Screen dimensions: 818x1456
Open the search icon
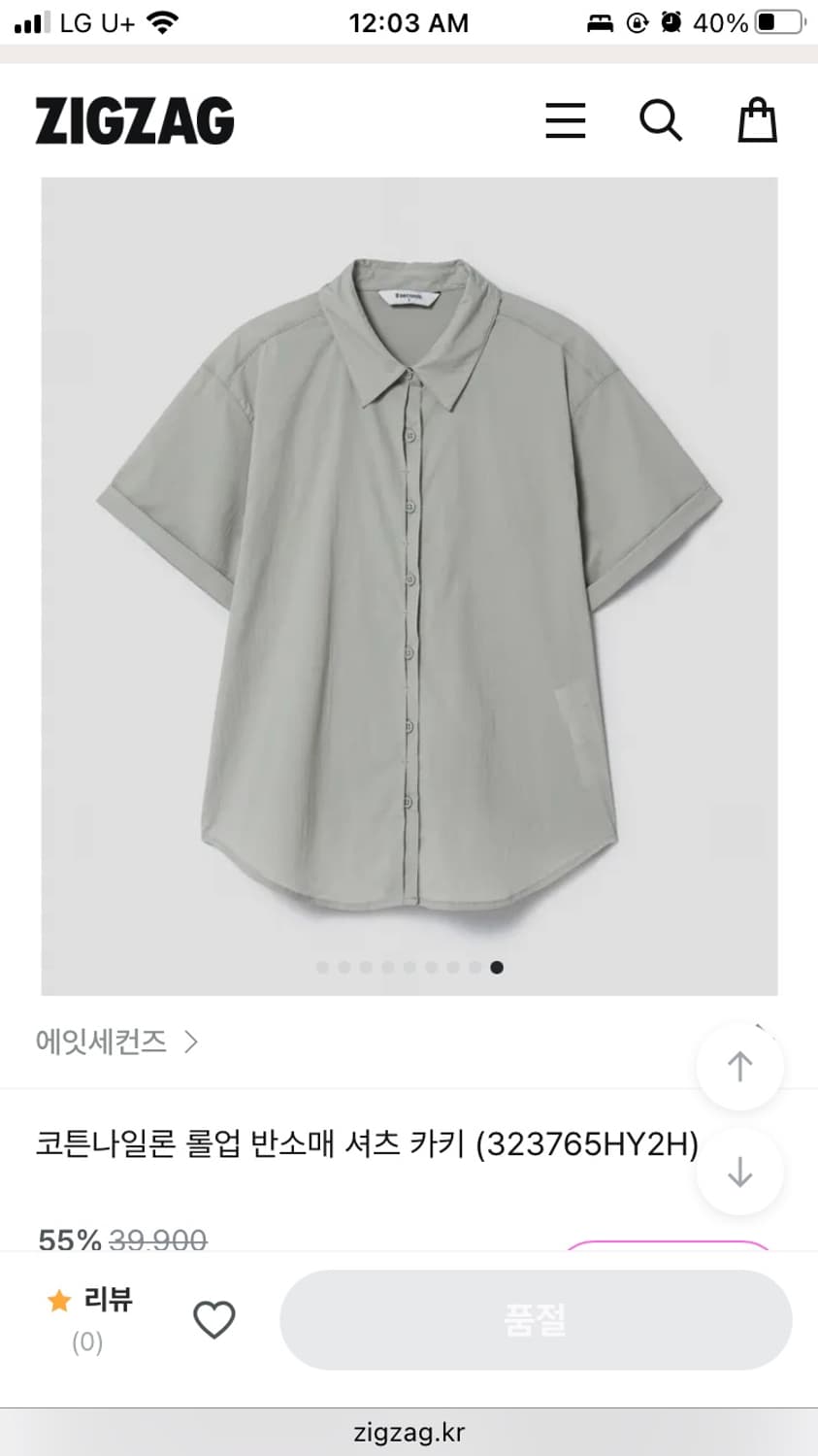(x=661, y=120)
